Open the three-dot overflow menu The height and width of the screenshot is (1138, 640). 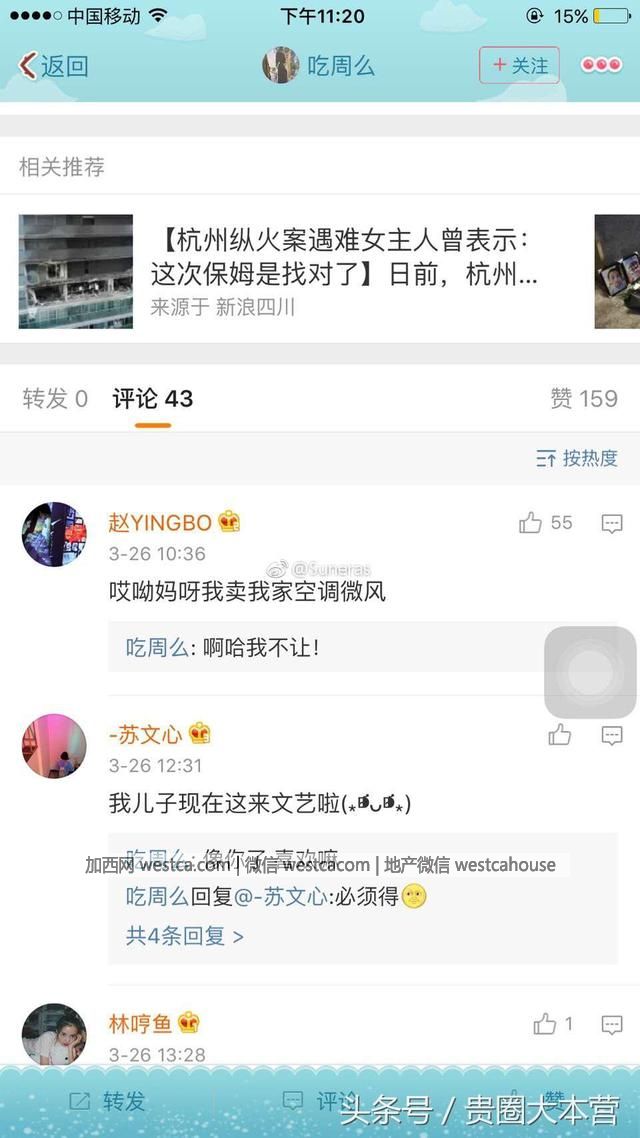pyautogui.click(x=601, y=66)
